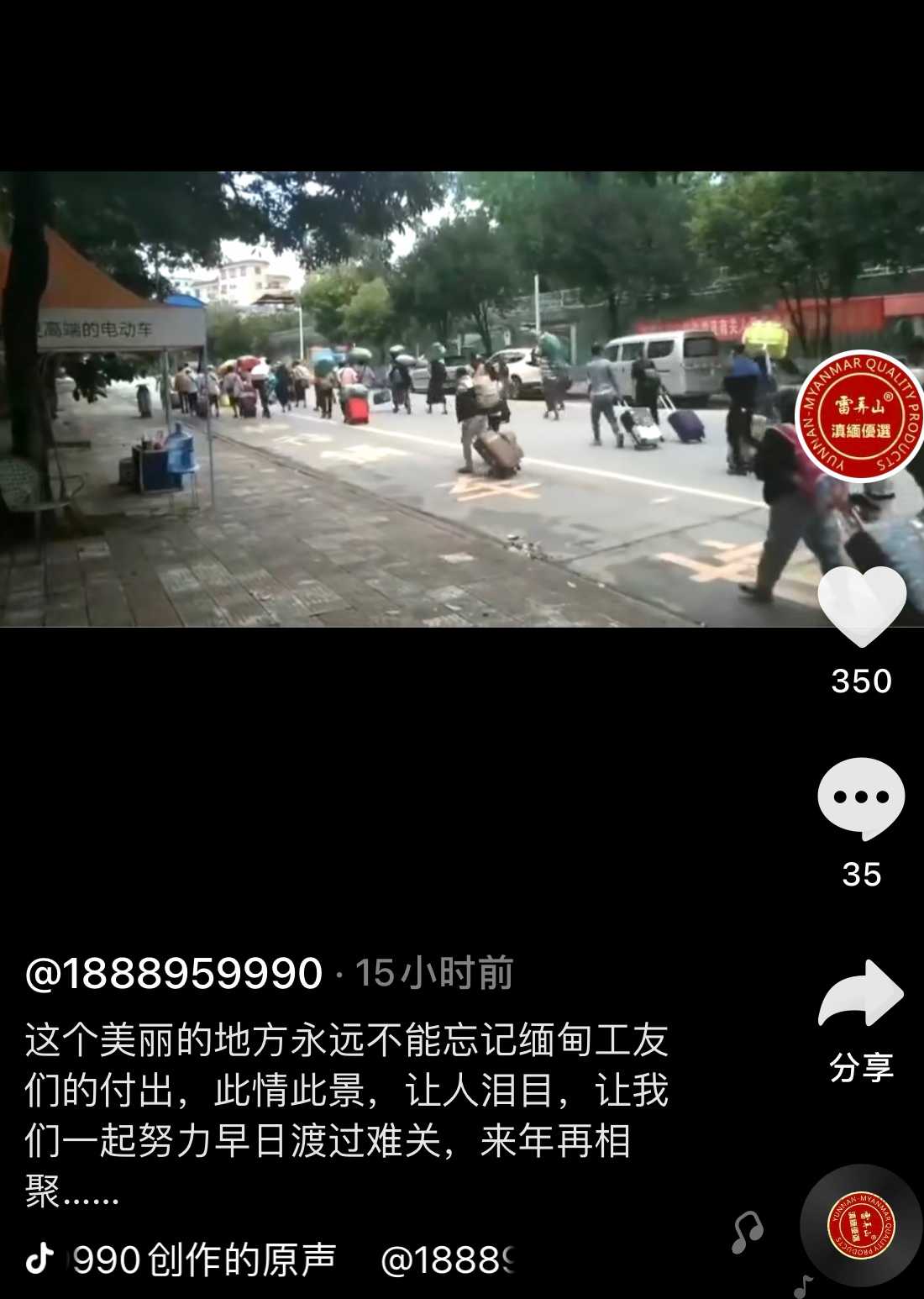Like this video with the heart icon
Screen dimensions: 924x1299
coord(861,605)
